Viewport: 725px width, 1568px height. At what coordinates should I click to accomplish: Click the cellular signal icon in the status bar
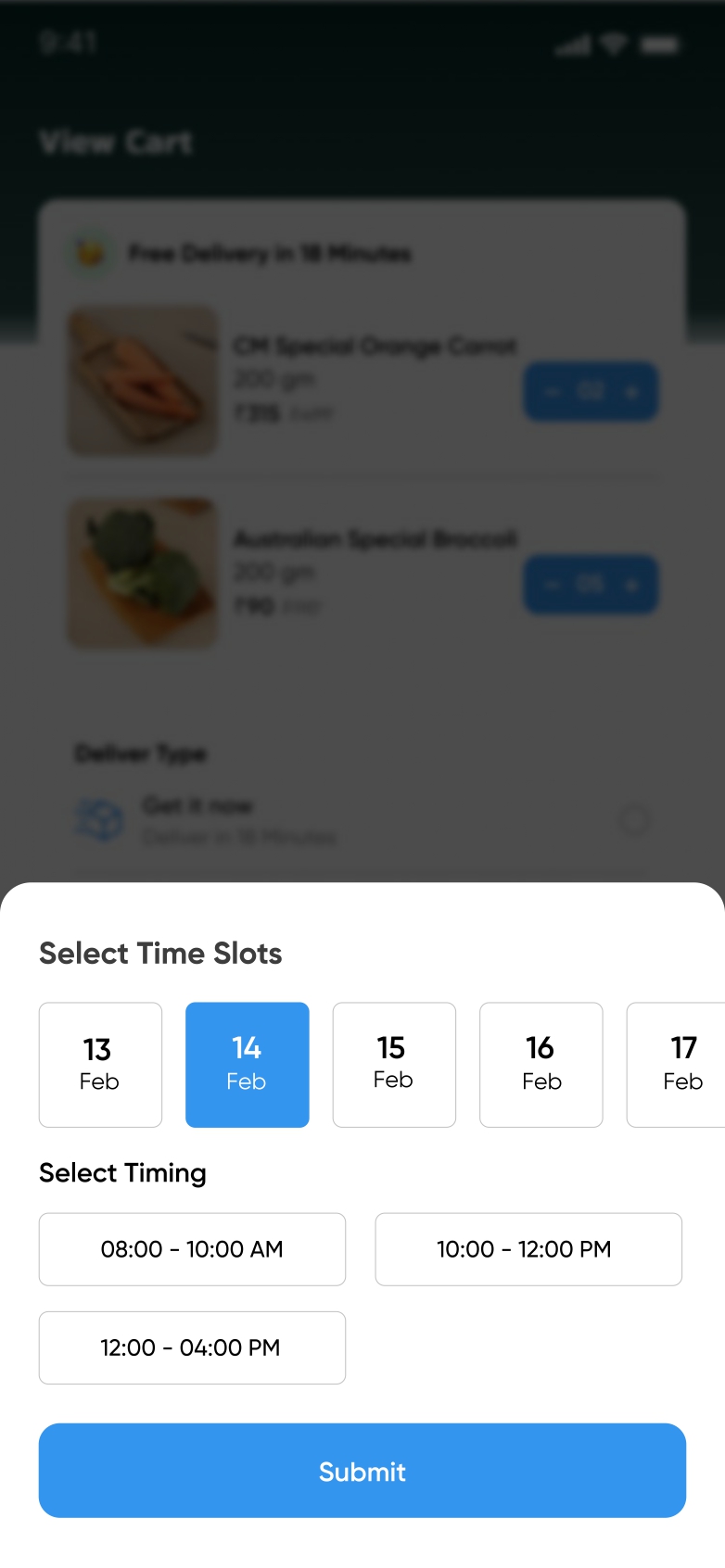[x=570, y=43]
